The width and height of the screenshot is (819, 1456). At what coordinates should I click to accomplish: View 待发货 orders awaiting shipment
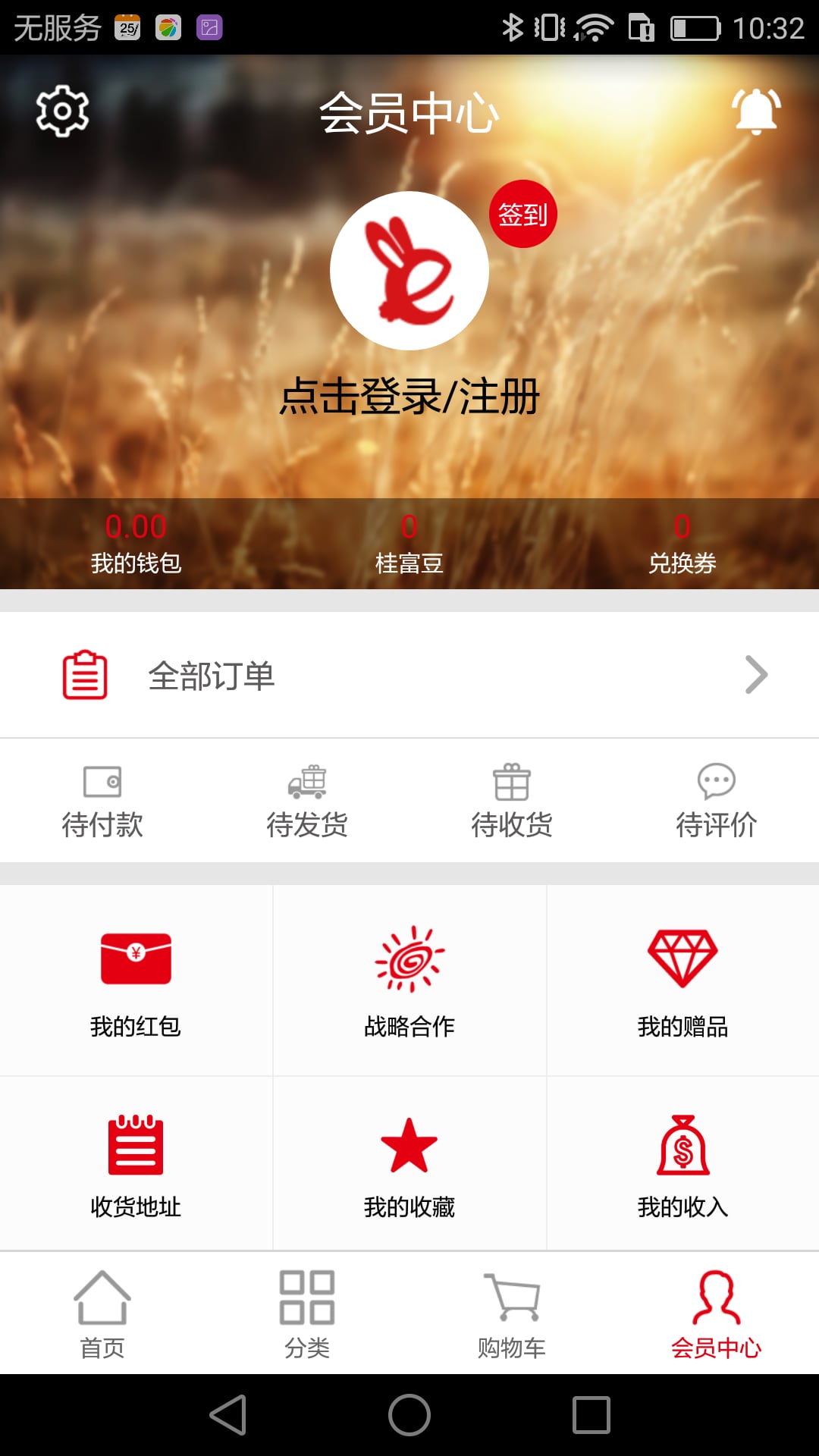coord(307,801)
